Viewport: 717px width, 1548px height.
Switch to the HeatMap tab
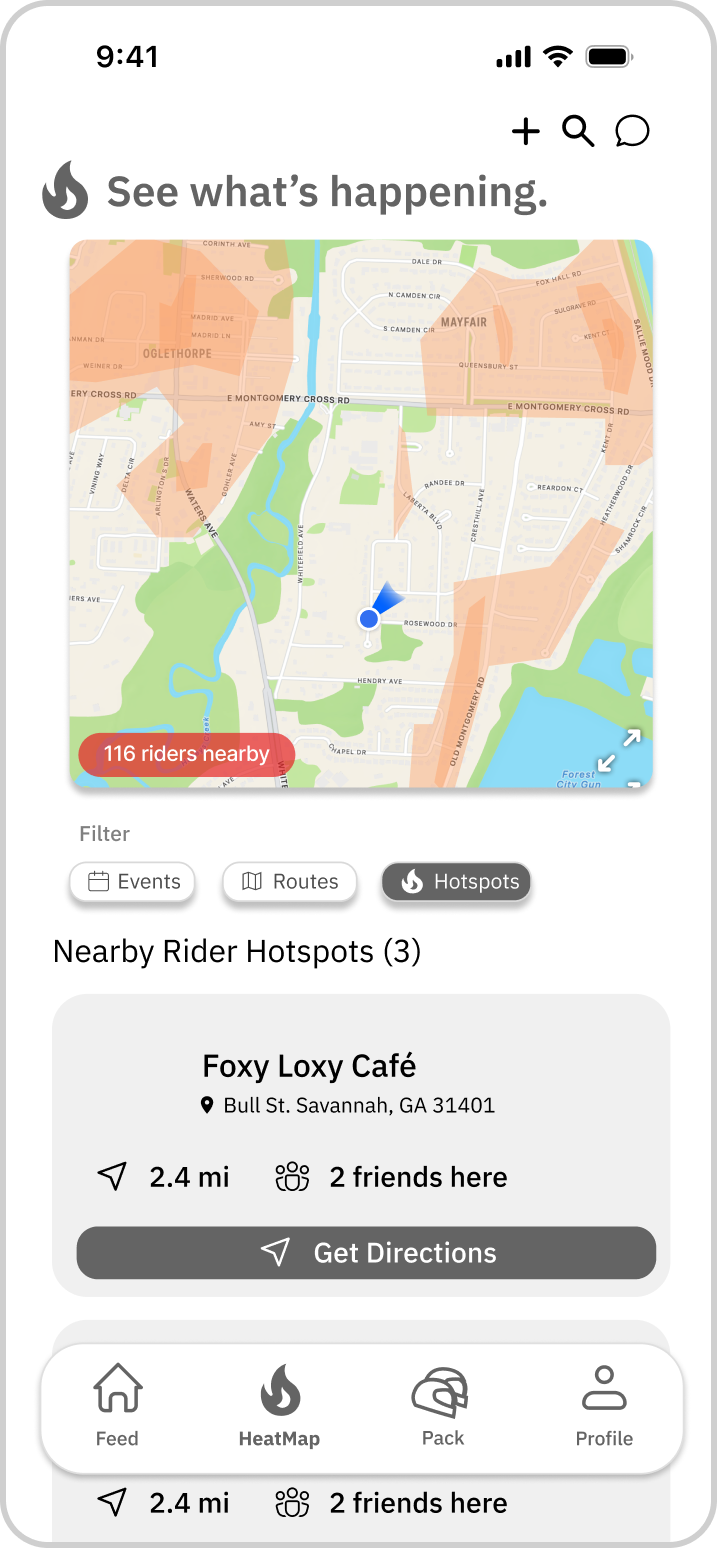279,1407
